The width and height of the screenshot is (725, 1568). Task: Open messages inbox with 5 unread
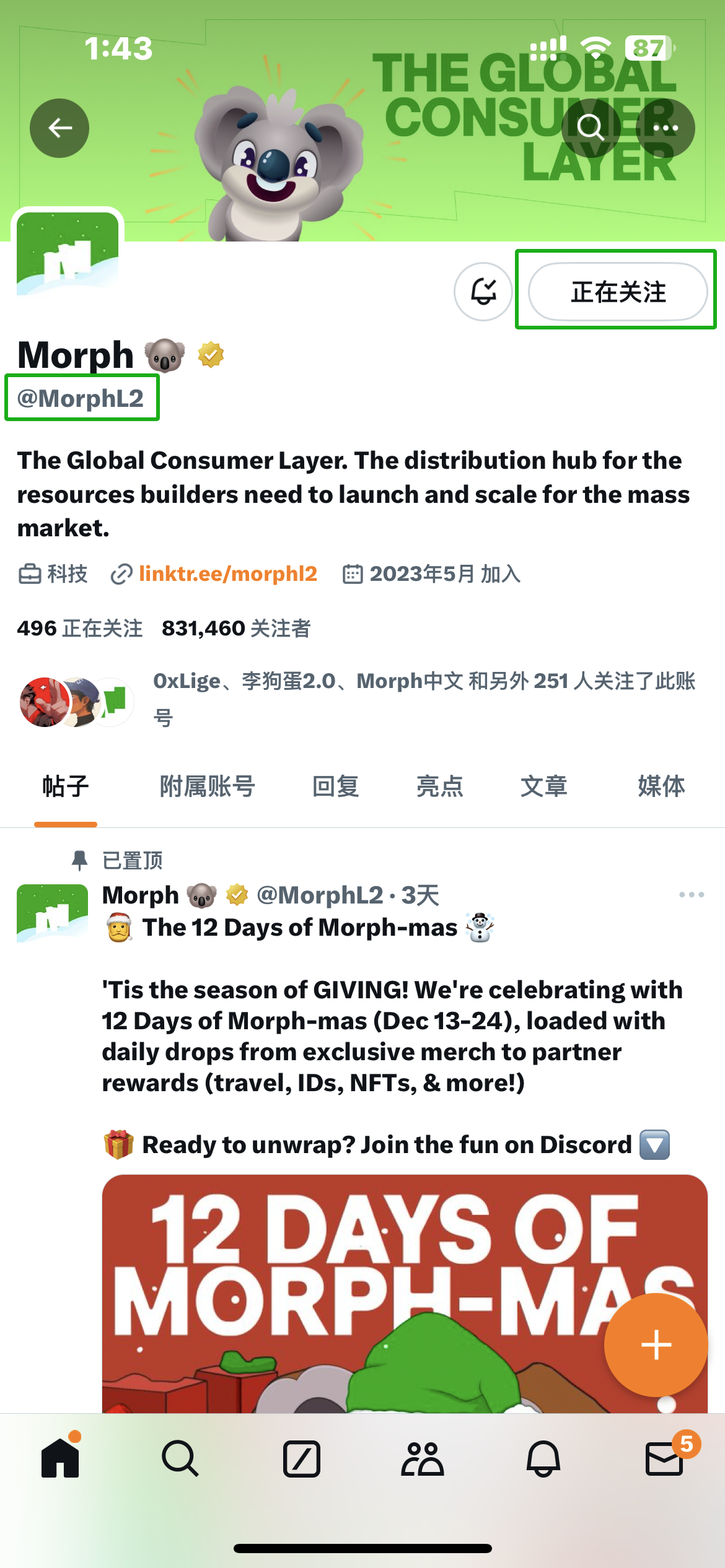point(664,1459)
